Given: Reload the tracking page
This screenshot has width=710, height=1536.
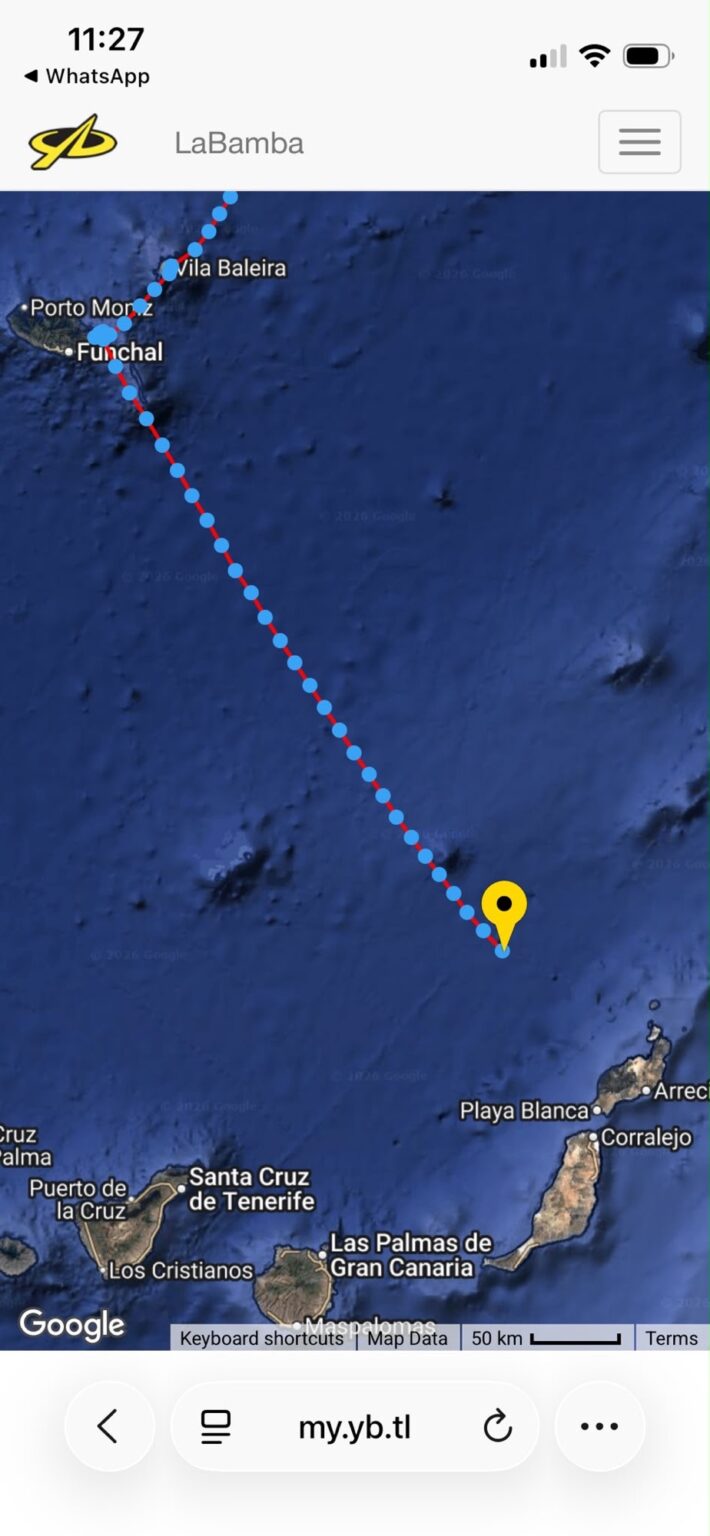Looking at the screenshot, I should [x=497, y=1427].
